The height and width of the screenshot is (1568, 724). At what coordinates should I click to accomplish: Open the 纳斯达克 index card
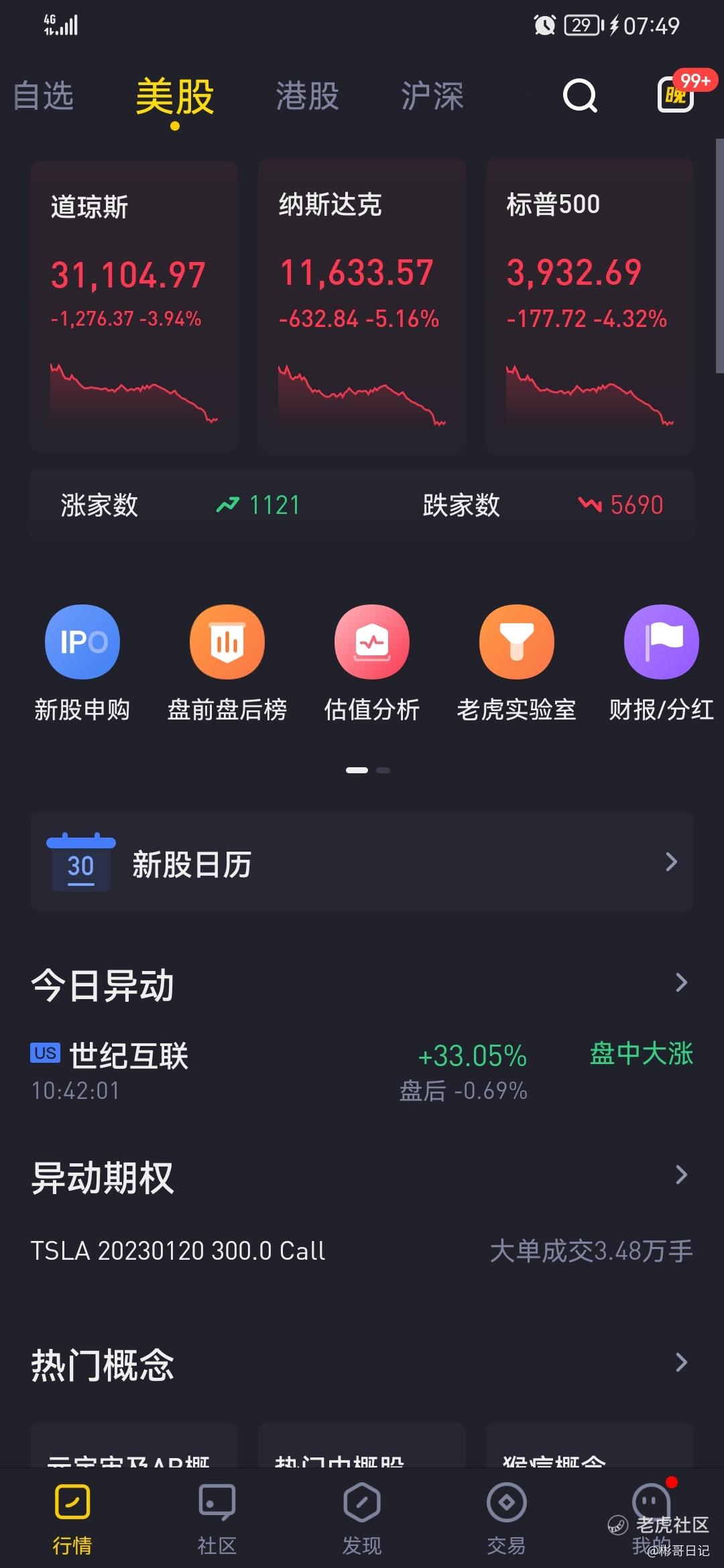[362, 307]
